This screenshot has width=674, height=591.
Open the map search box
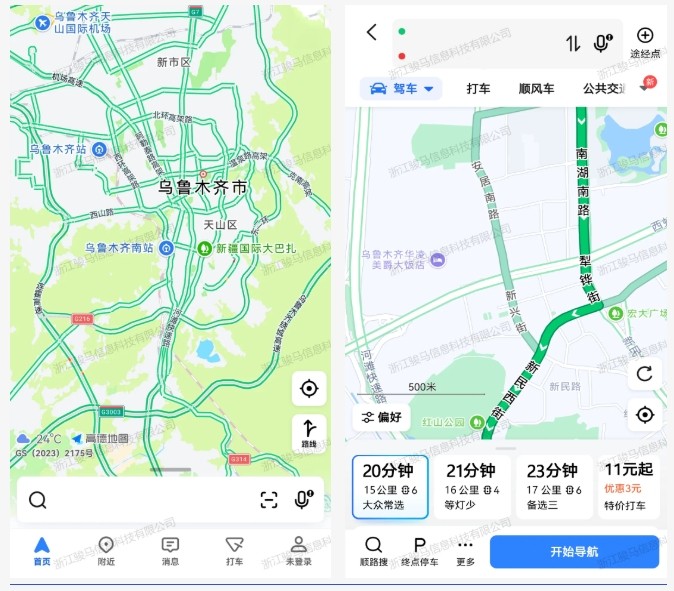(x=140, y=500)
